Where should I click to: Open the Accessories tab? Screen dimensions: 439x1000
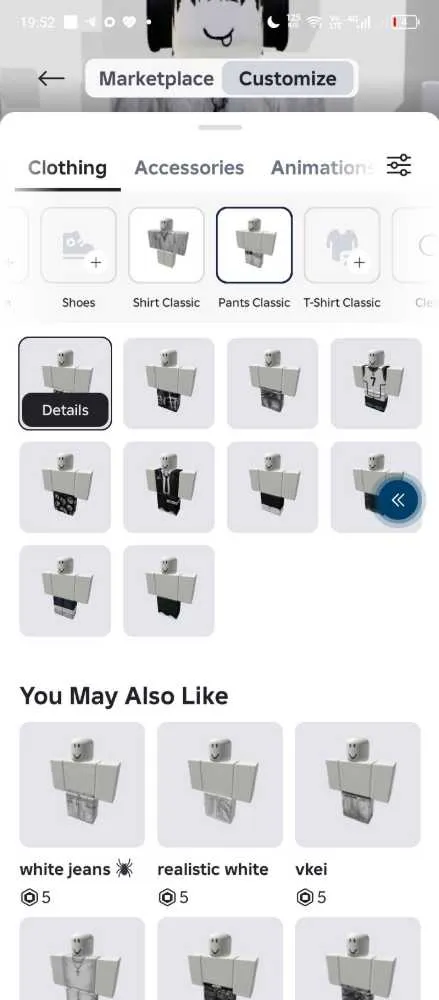pyautogui.click(x=189, y=168)
